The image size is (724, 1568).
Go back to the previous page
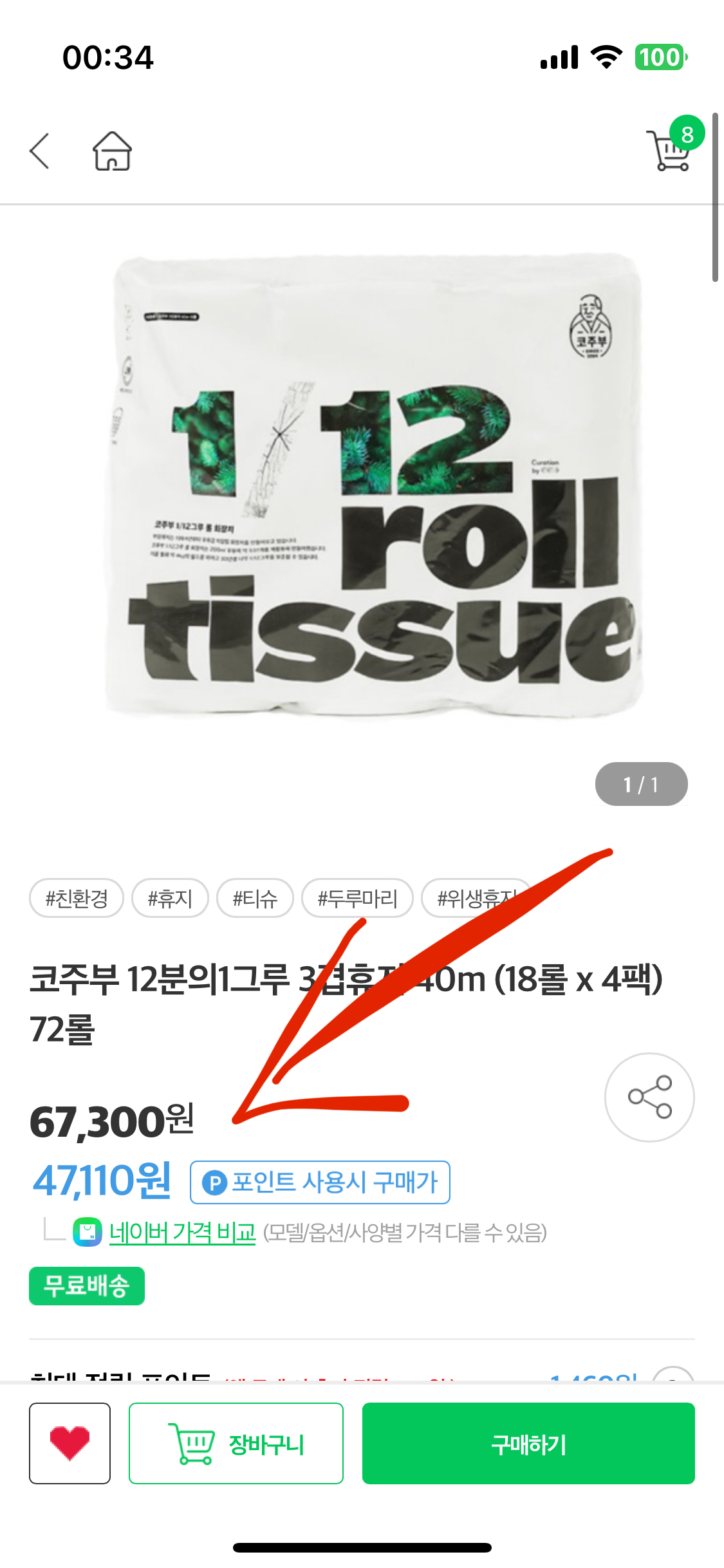(40, 151)
